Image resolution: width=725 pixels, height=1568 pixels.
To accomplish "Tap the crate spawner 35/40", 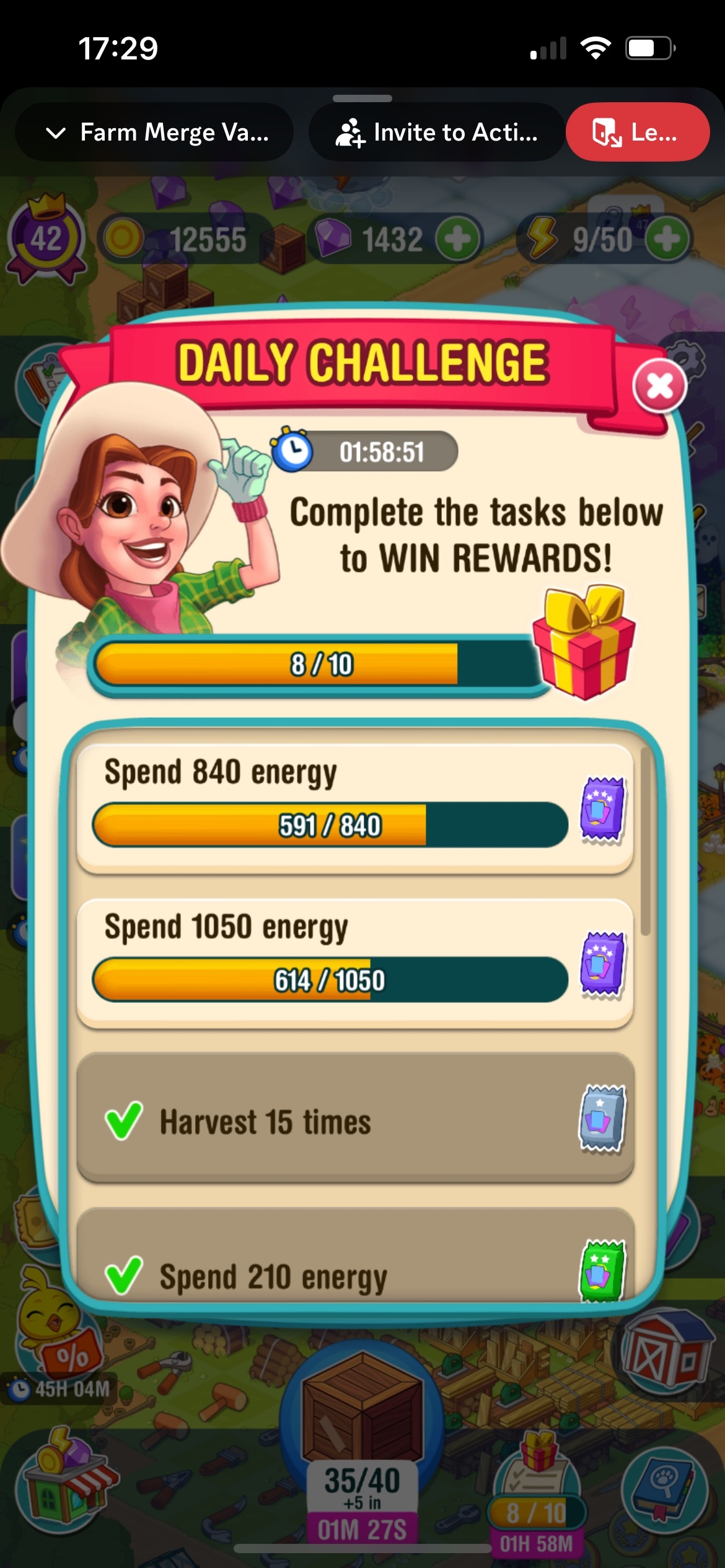I will (x=362, y=1418).
